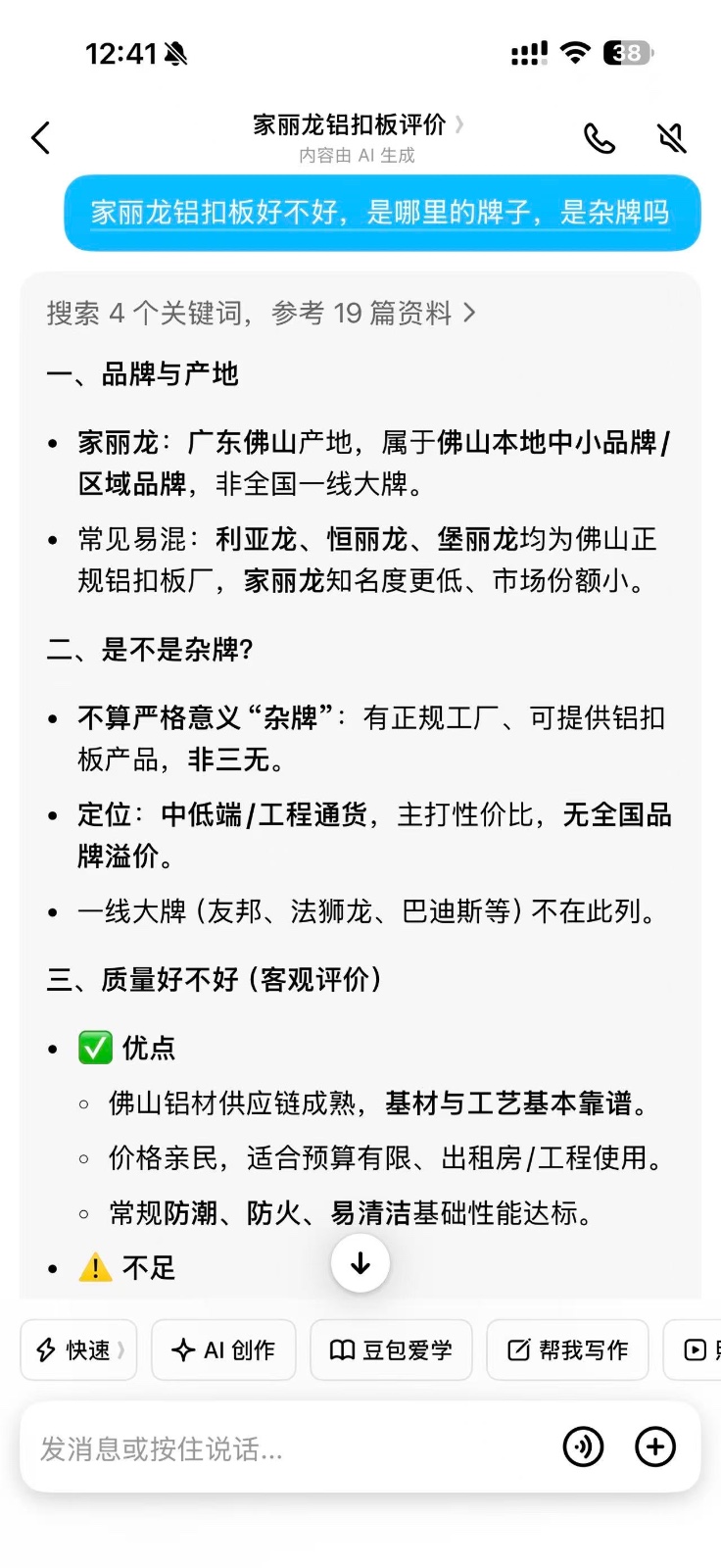This screenshot has width=721, height=1568.
Task: Open the 豆包爱学 chip
Action: pos(391,1350)
